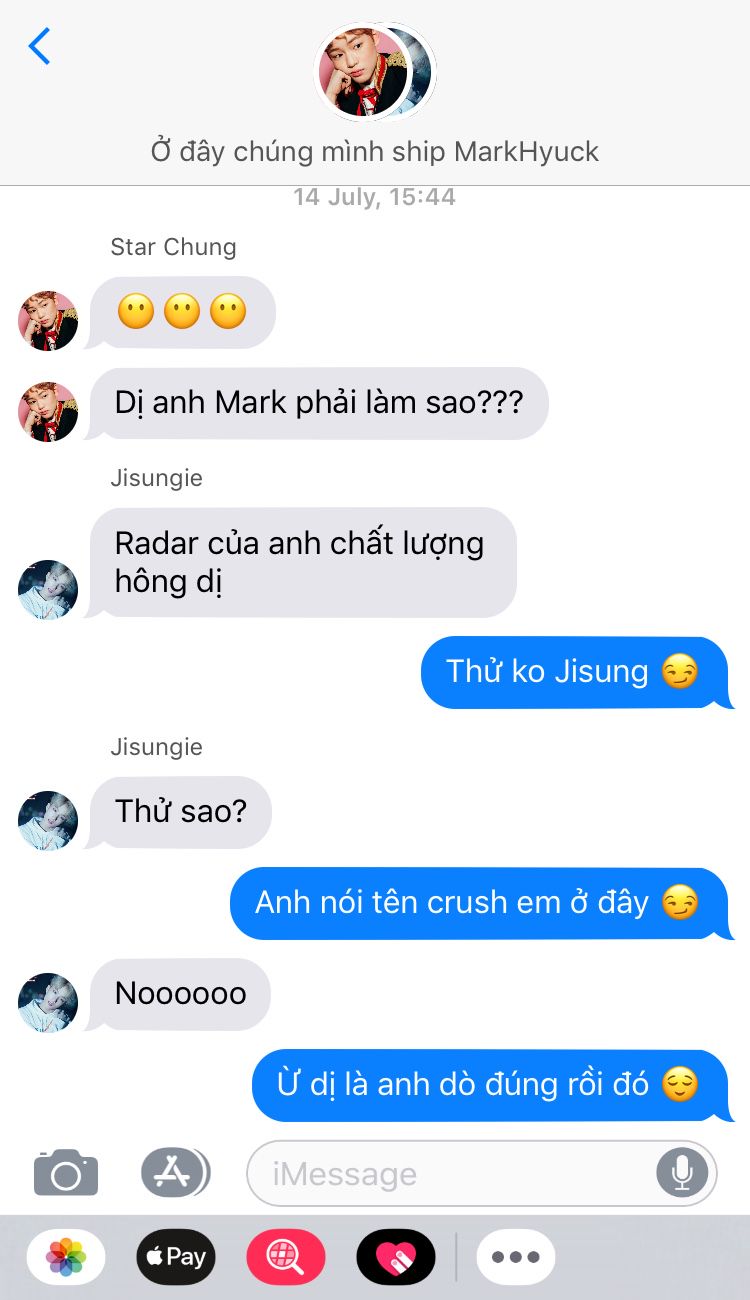Screen dimensions: 750x1300
Task: Open the Digital Touch heart app
Action: [x=396, y=1257]
